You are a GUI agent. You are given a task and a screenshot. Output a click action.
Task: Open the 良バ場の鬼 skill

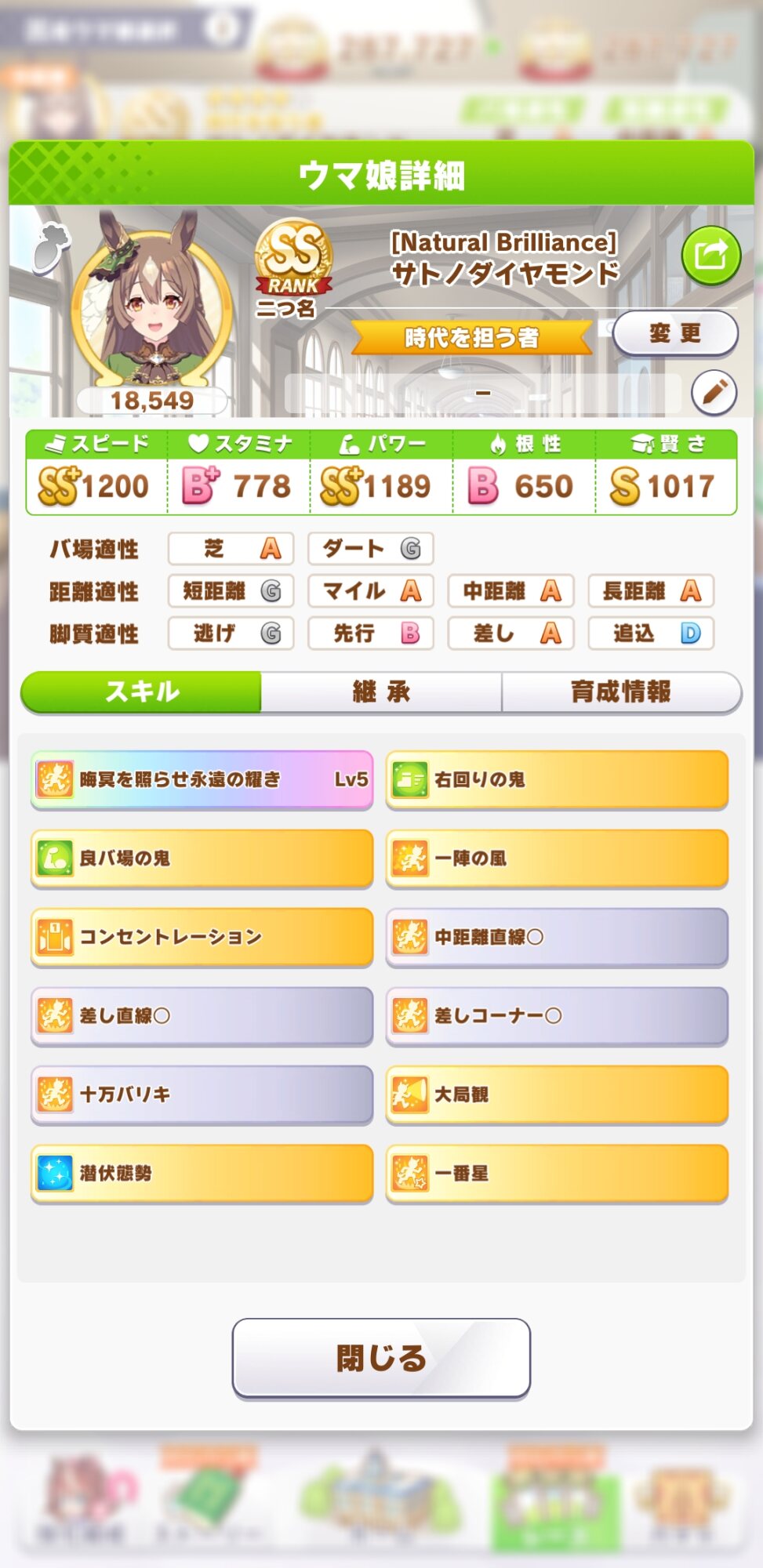coord(202,858)
